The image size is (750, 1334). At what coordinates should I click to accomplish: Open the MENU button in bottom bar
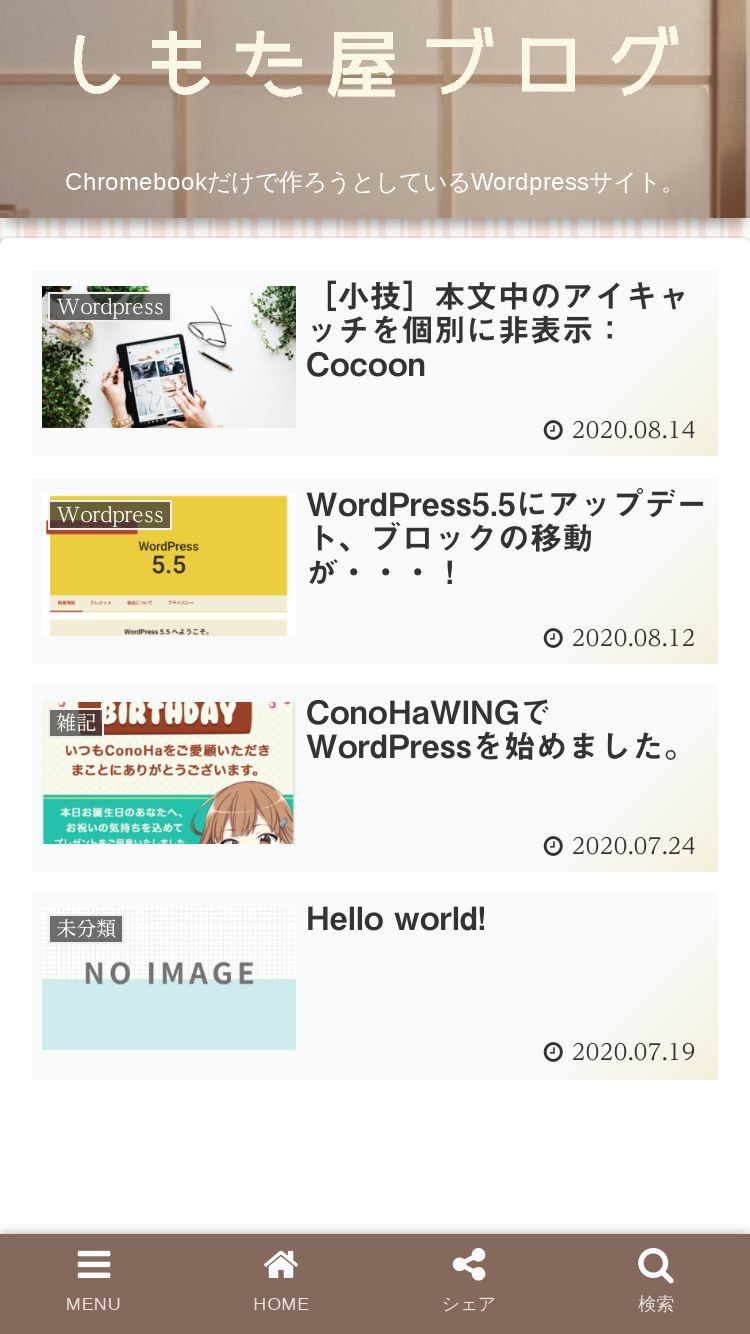click(x=93, y=1283)
